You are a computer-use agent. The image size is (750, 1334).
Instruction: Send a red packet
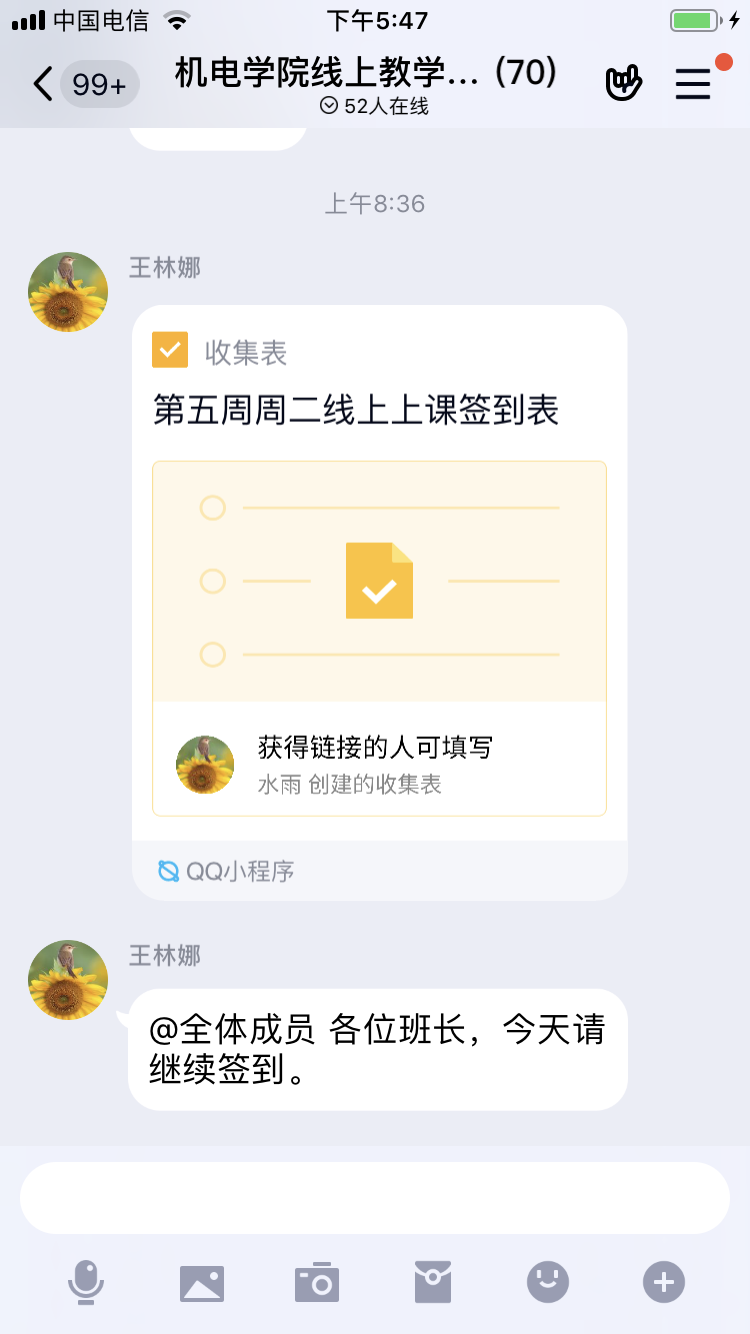433,1282
